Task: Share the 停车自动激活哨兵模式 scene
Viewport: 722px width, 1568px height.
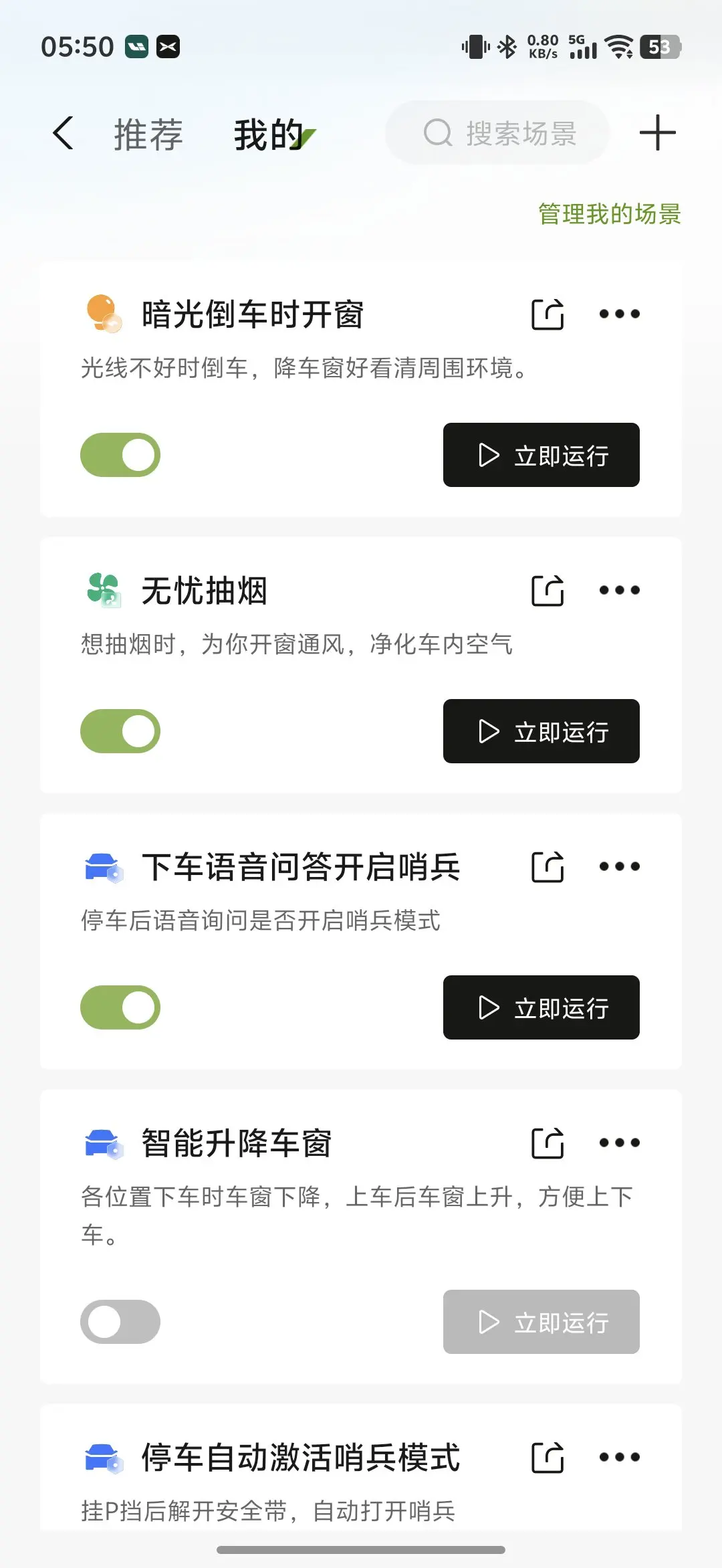Action: [548, 1457]
